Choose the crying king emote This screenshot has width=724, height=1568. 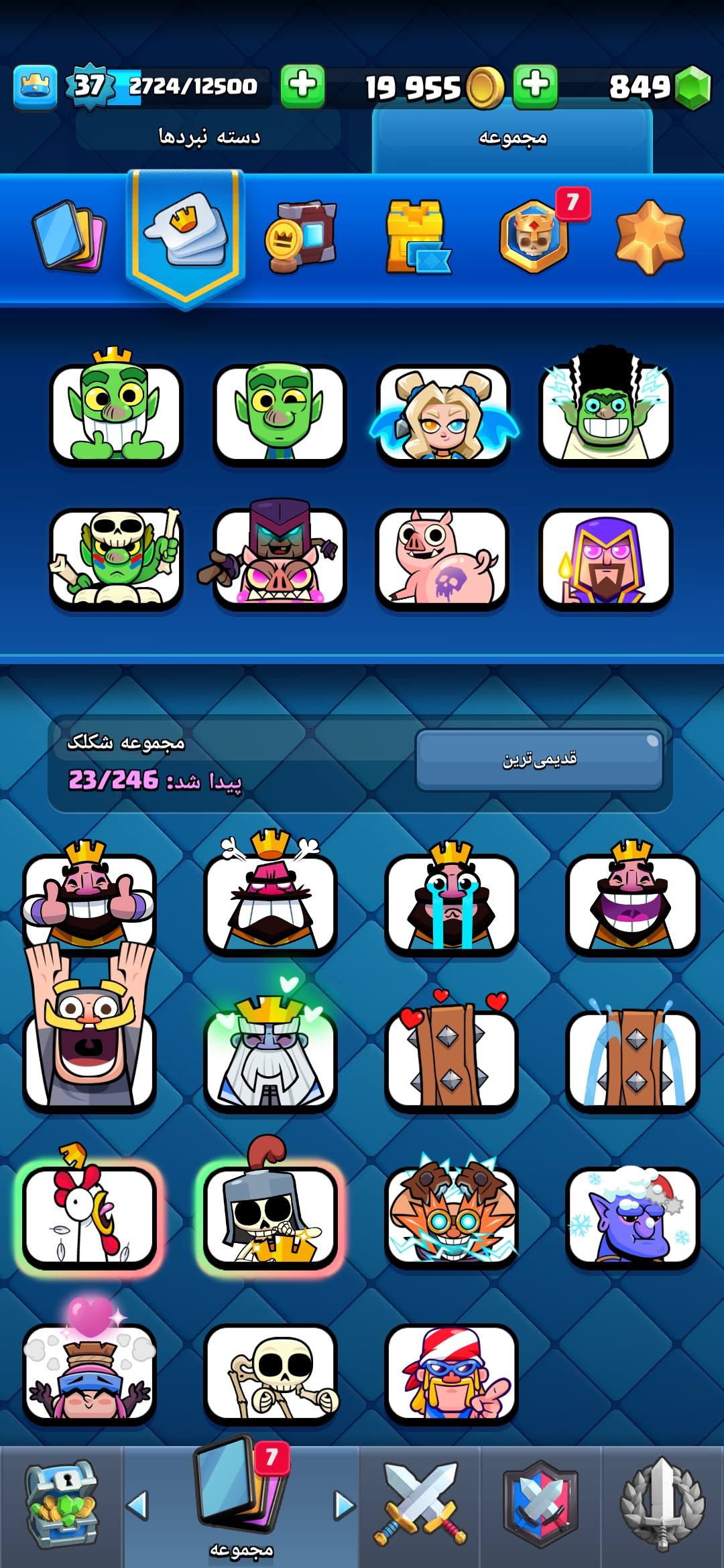451,898
